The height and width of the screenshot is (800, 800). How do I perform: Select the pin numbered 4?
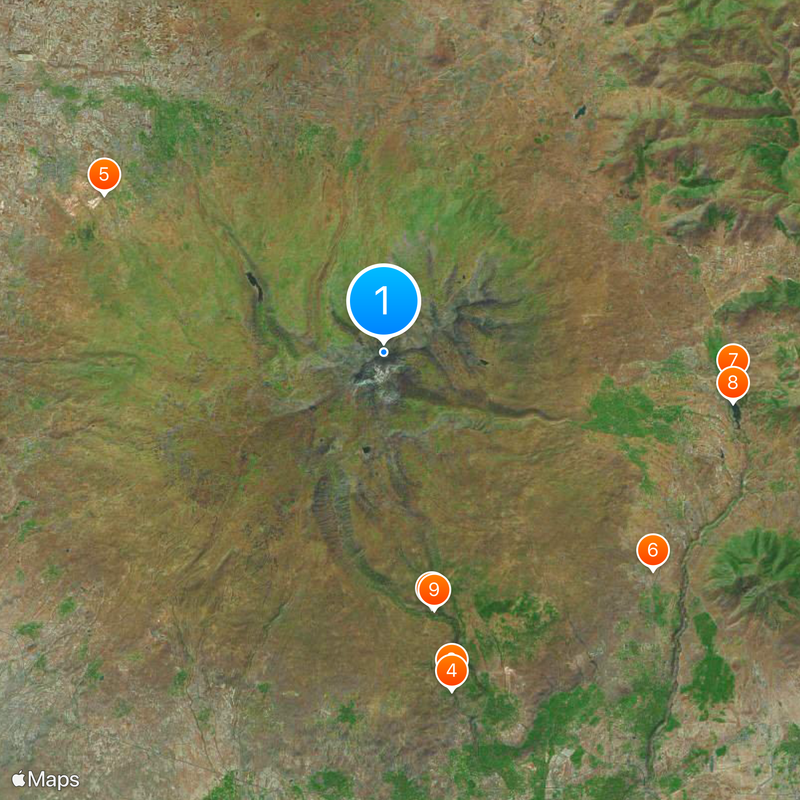tap(452, 670)
